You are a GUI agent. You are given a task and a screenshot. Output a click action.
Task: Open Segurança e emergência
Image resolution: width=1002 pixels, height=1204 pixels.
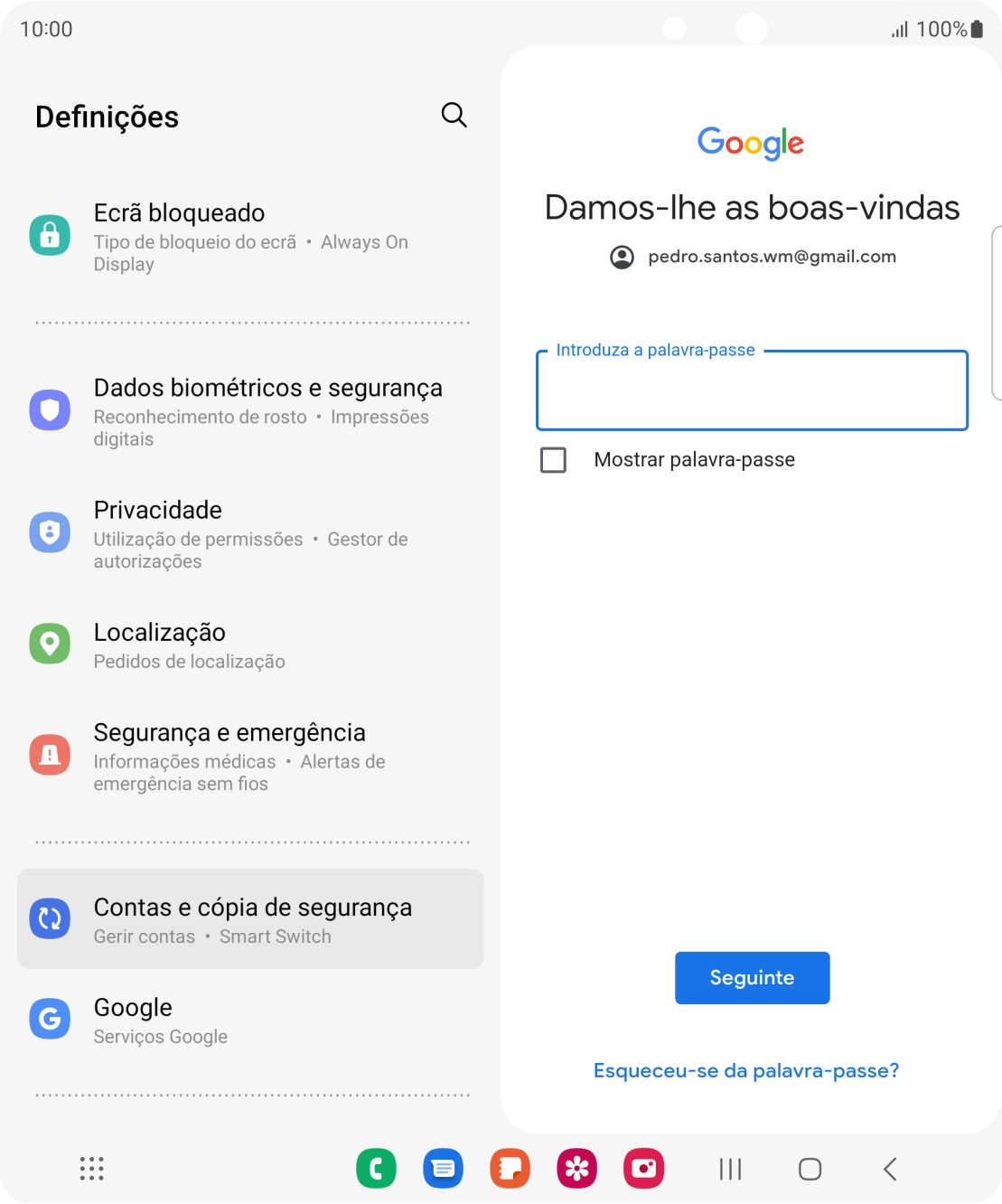tap(250, 756)
